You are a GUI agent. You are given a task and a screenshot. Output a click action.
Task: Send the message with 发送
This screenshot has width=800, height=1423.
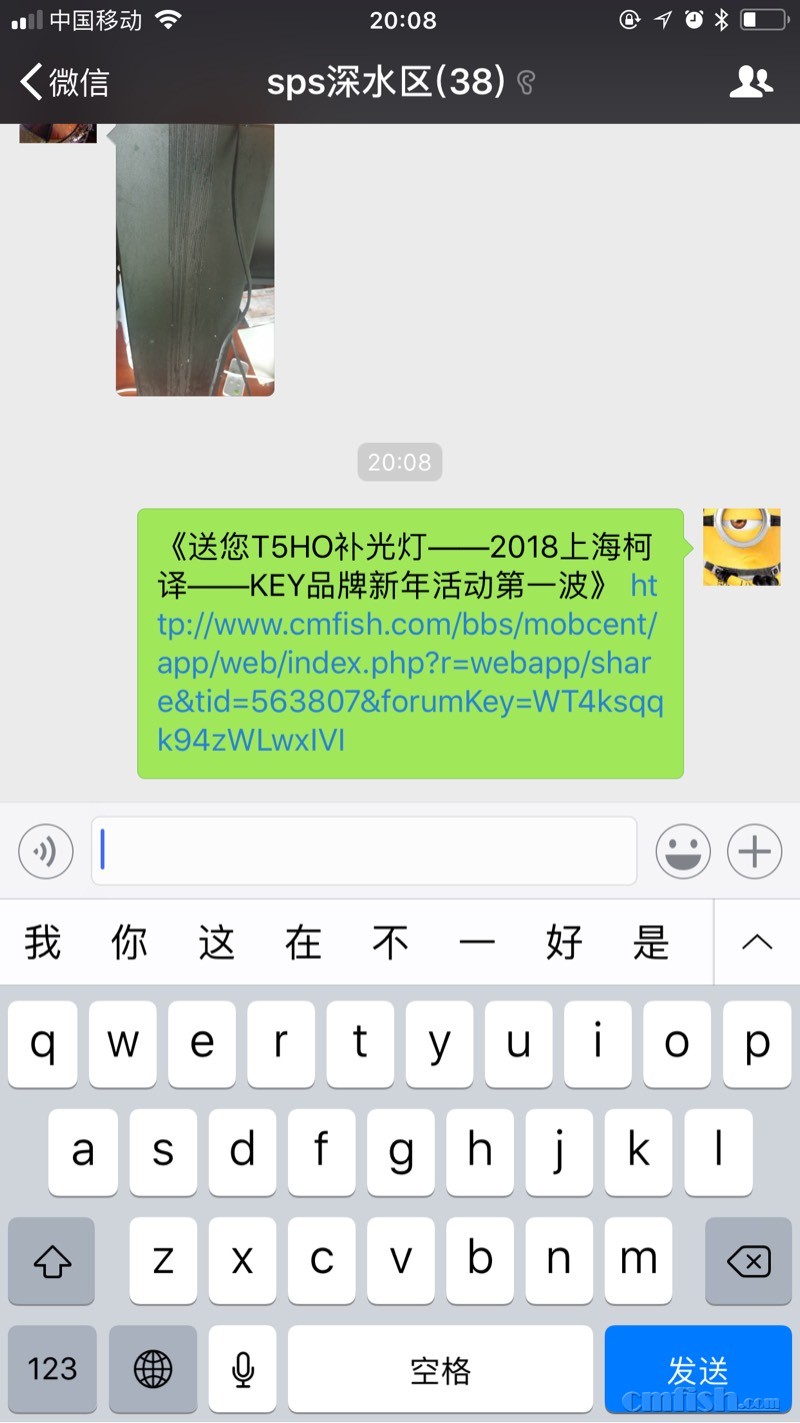697,1369
